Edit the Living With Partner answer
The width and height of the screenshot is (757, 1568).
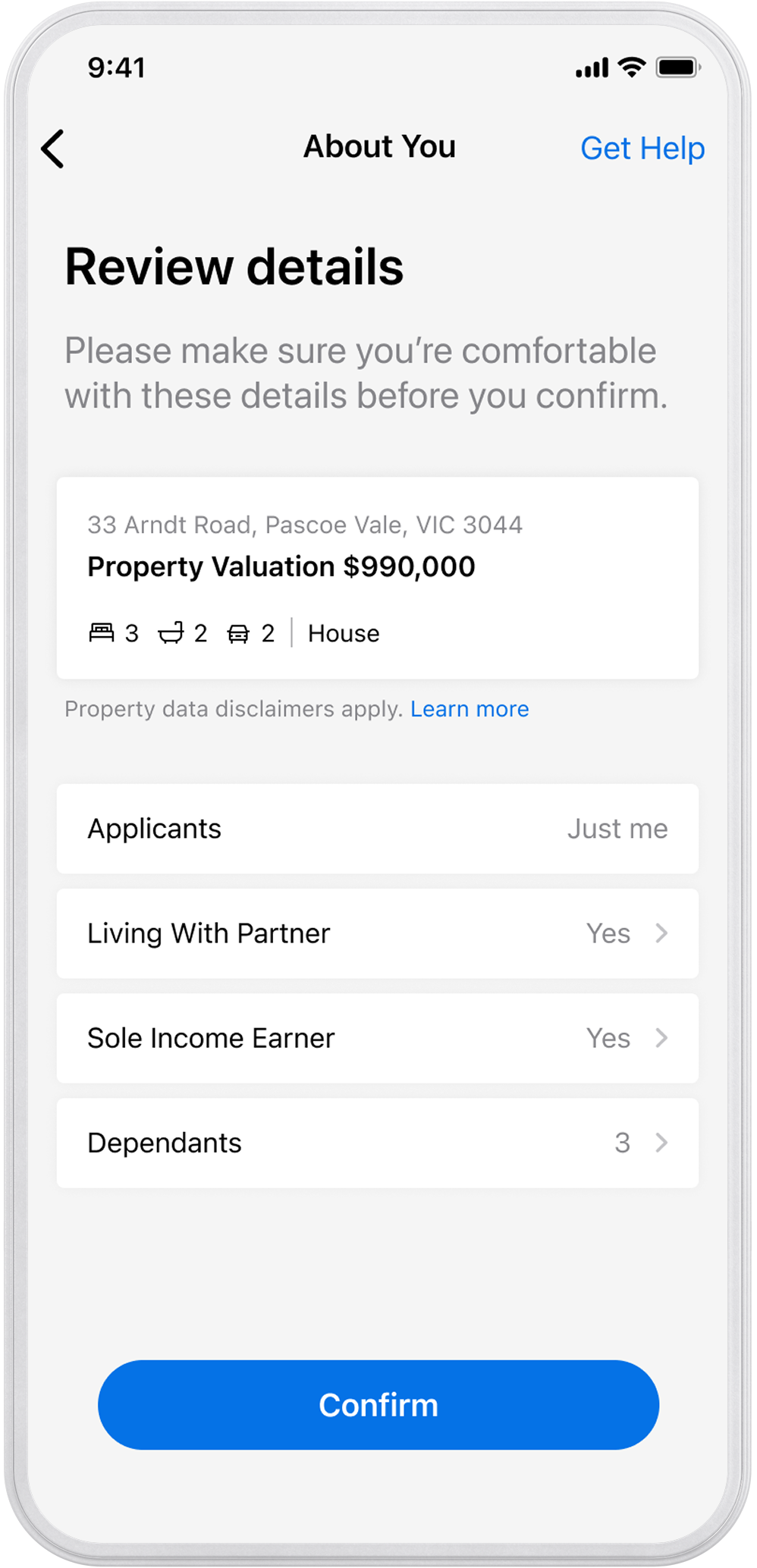pos(378,933)
